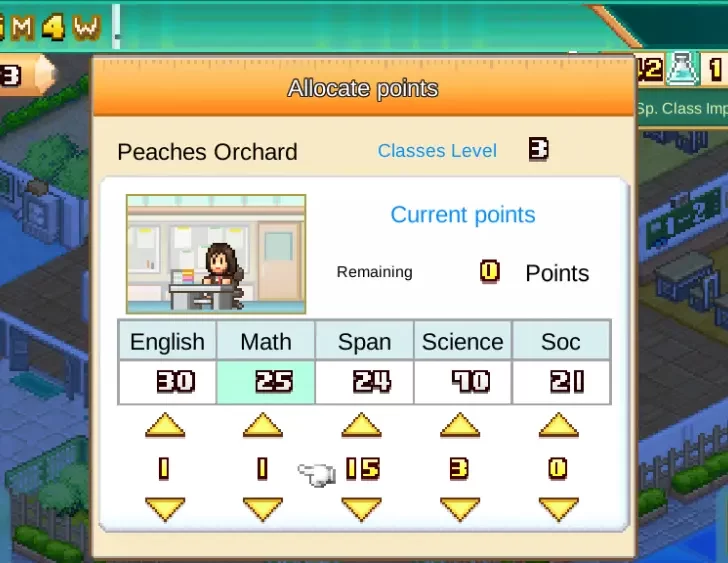Add a point to Science

(460, 426)
